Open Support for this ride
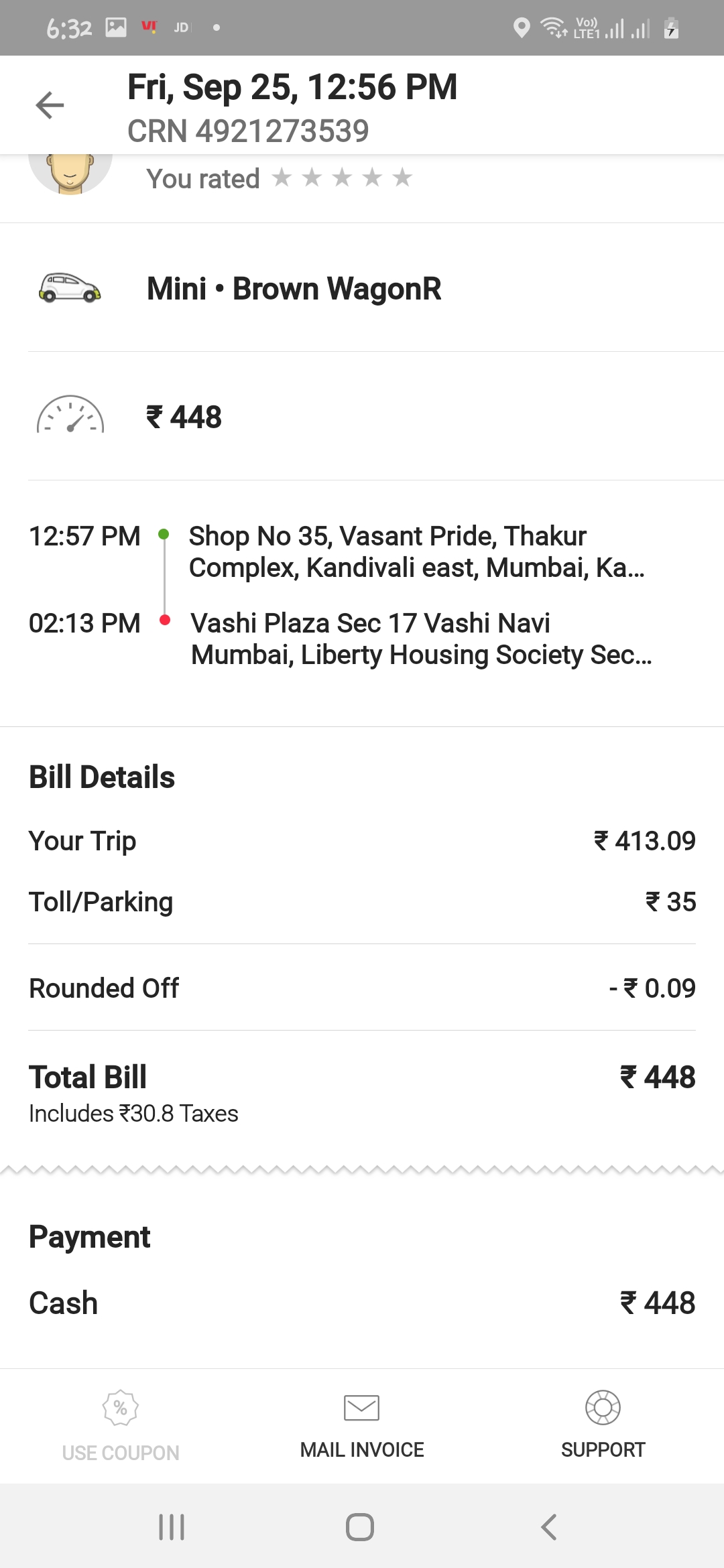Image resolution: width=724 pixels, height=1568 pixels. [x=603, y=1426]
